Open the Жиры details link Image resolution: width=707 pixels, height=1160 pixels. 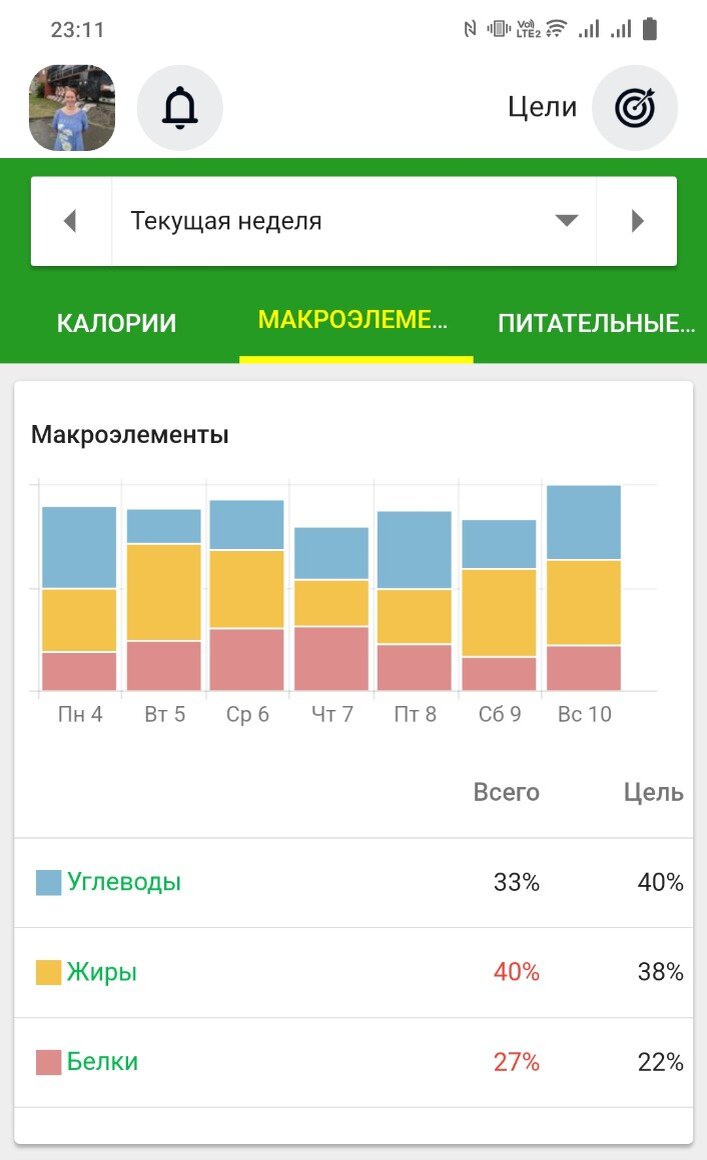[x=101, y=971]
